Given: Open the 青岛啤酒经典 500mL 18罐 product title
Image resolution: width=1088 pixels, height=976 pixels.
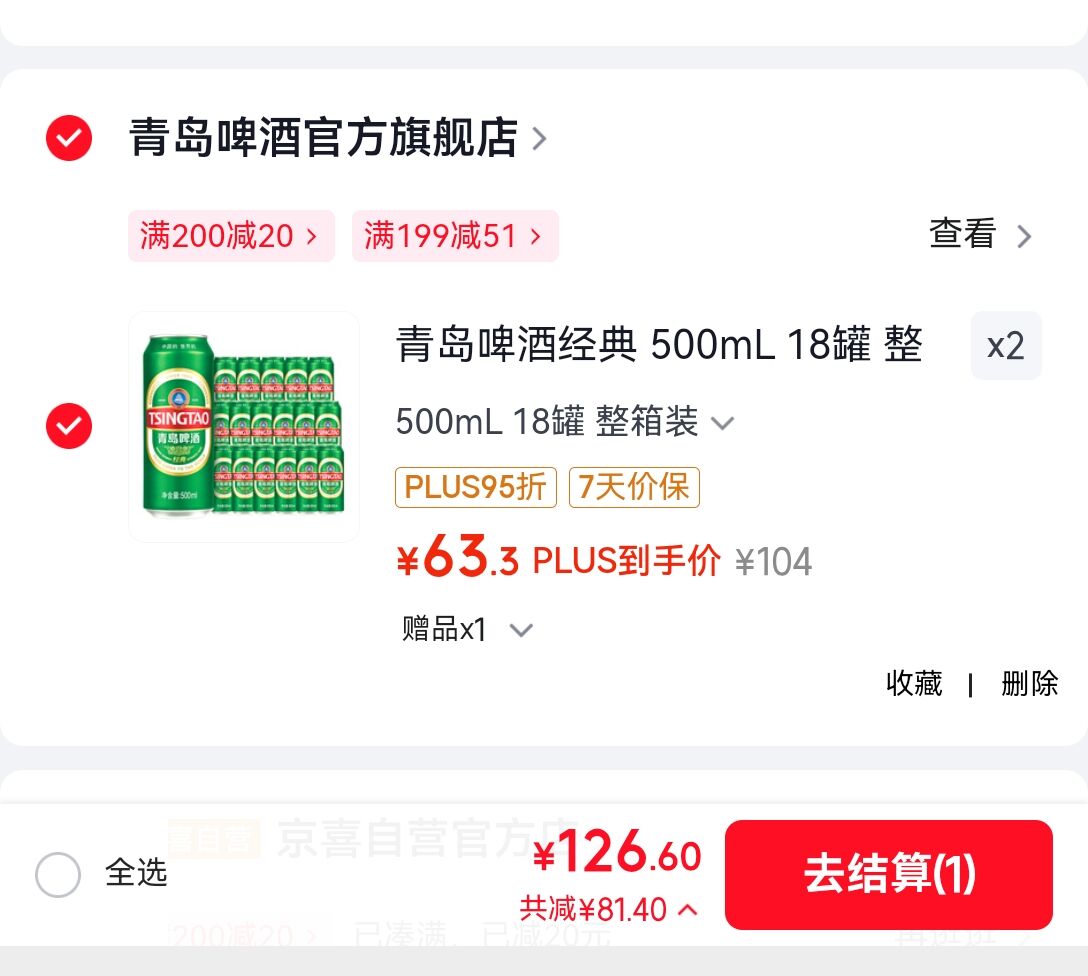Looking at the screenshot, I should click(659, 344).
